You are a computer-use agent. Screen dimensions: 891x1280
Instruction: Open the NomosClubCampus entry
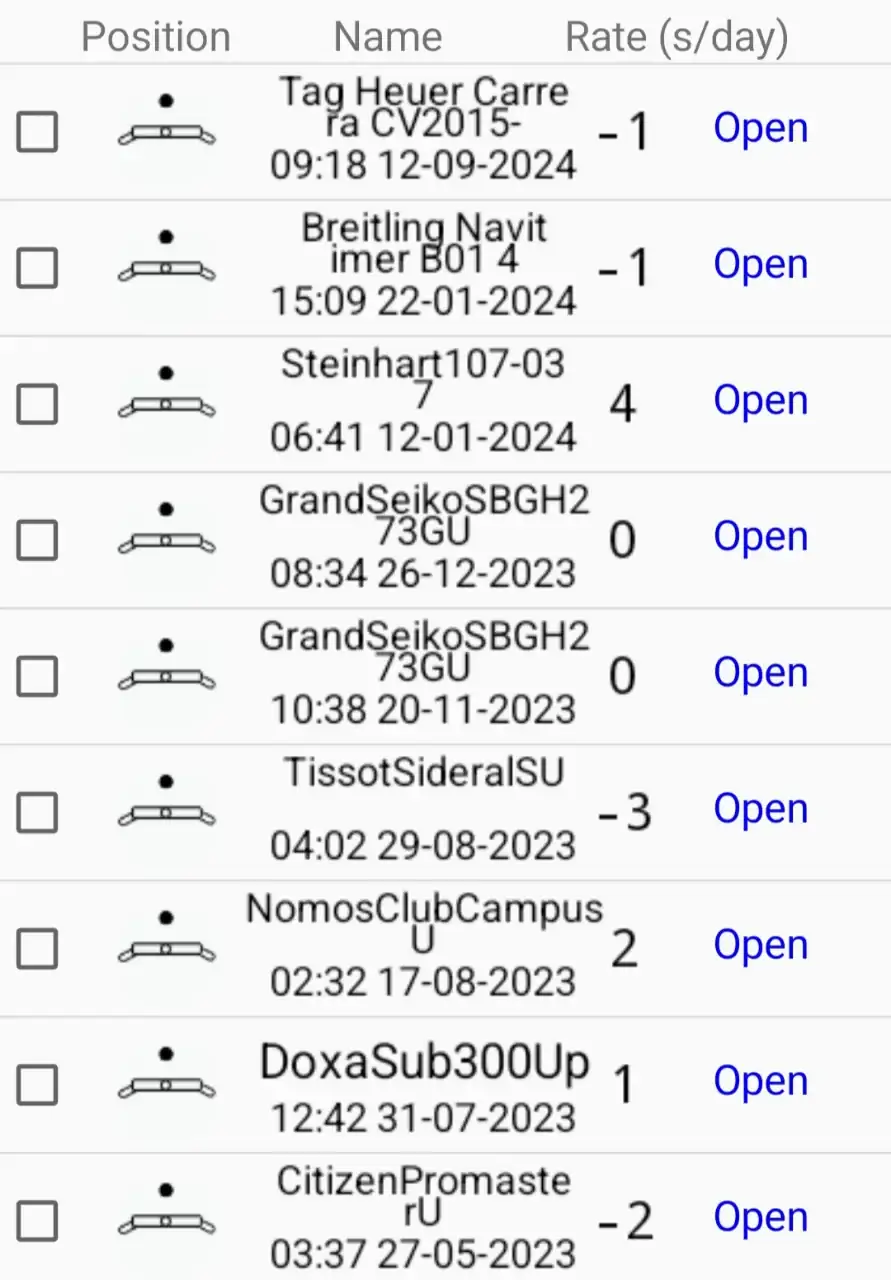pyautogui.click(x=760, y=945)
